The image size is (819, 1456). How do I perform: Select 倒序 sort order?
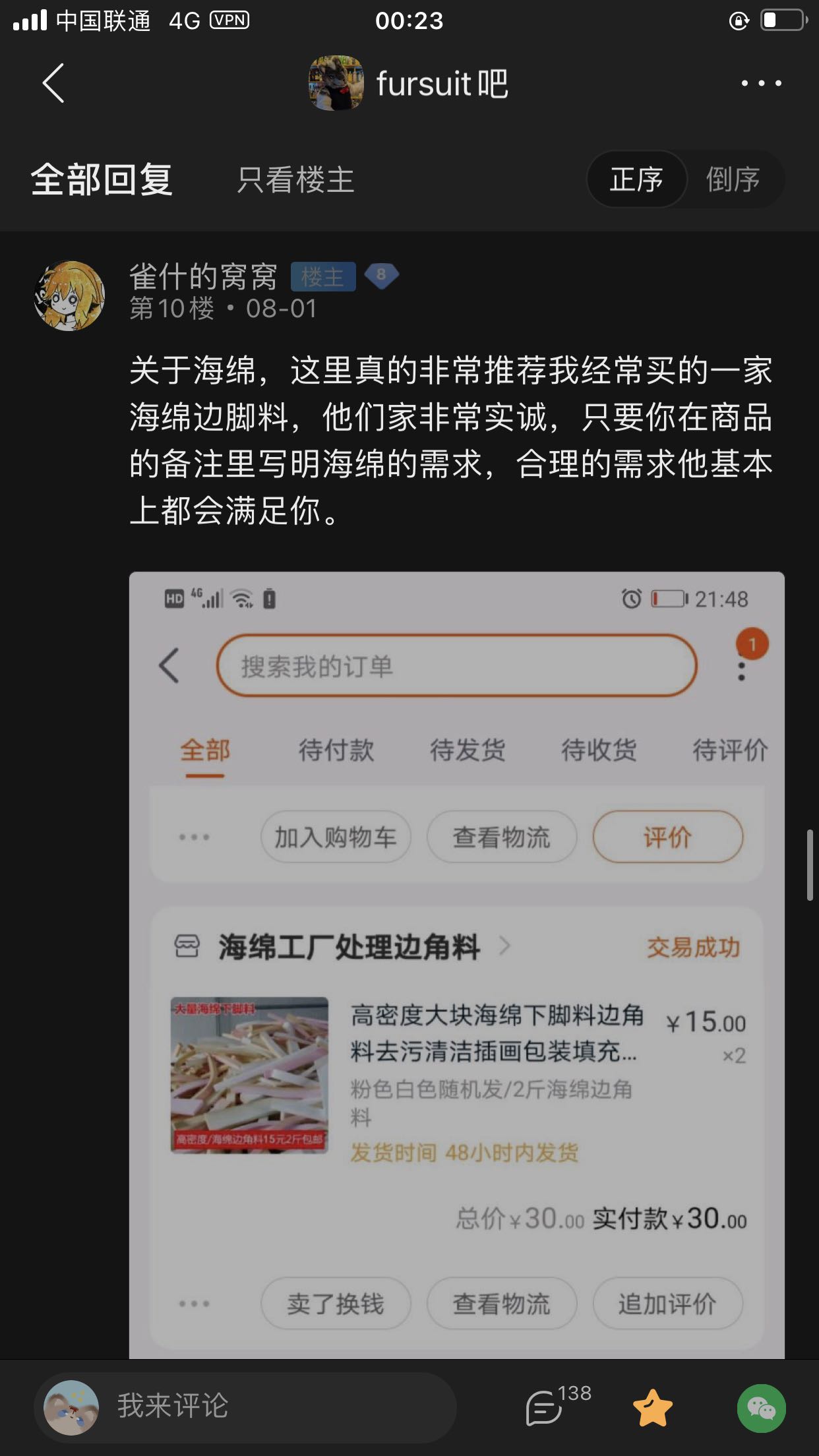point(733,179)
